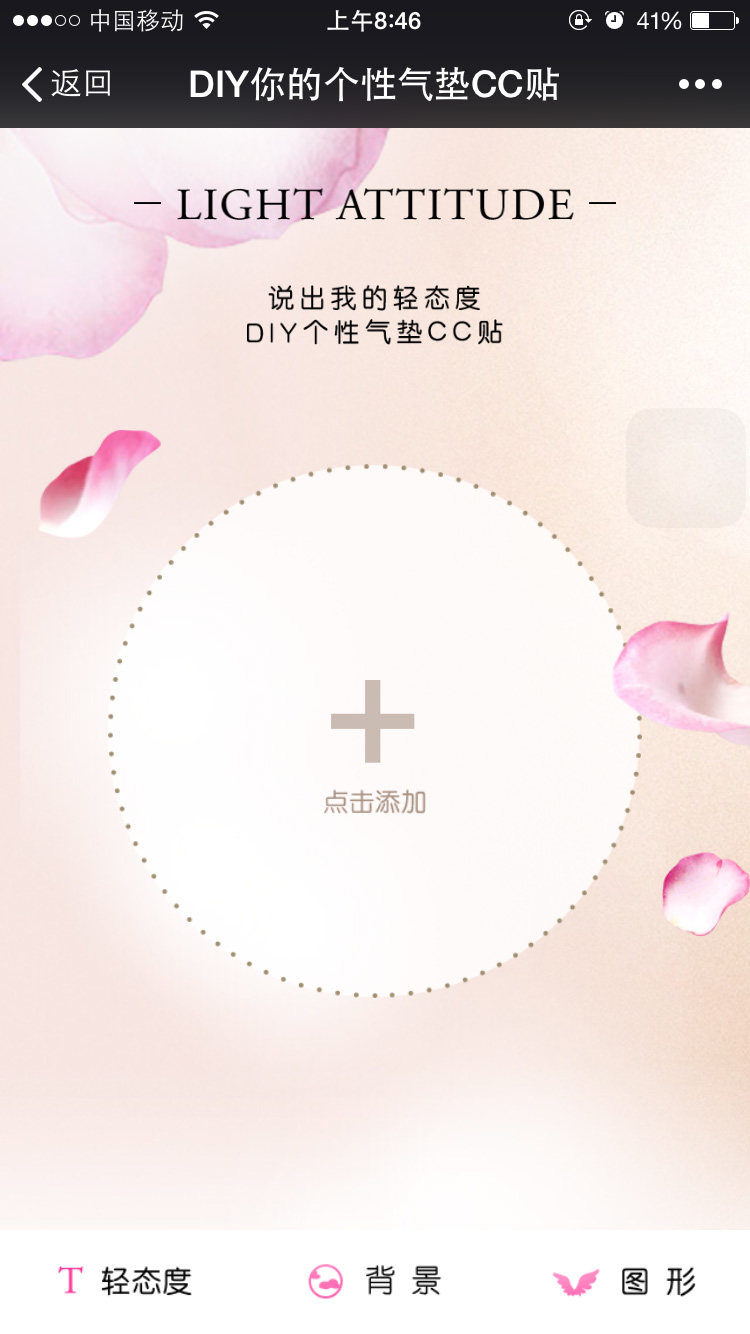Go back using the 返回 button
This screenshot has width=750, height=1334.
click(66, 85)
